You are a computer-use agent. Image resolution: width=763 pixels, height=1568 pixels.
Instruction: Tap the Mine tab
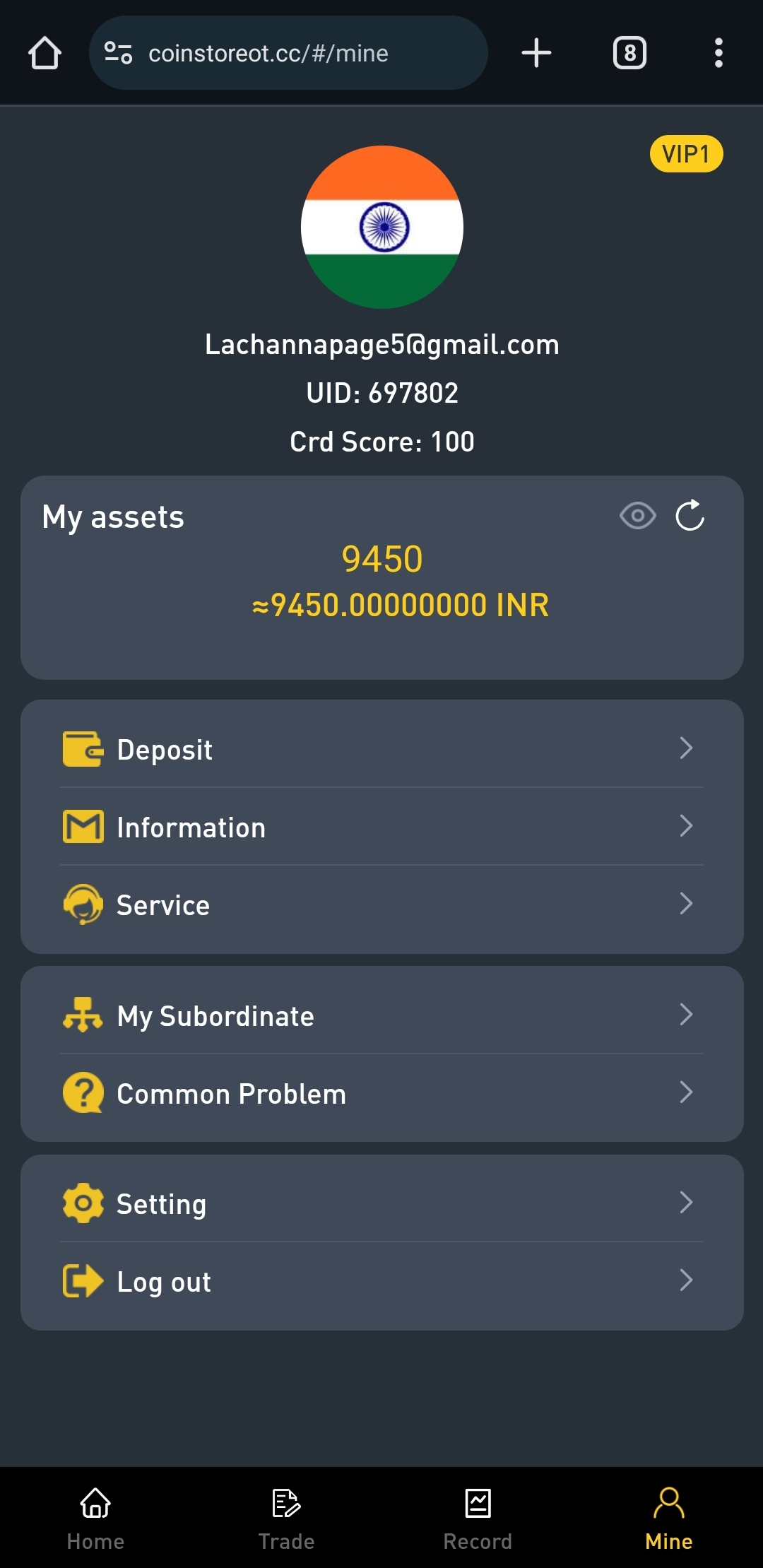668,1519
